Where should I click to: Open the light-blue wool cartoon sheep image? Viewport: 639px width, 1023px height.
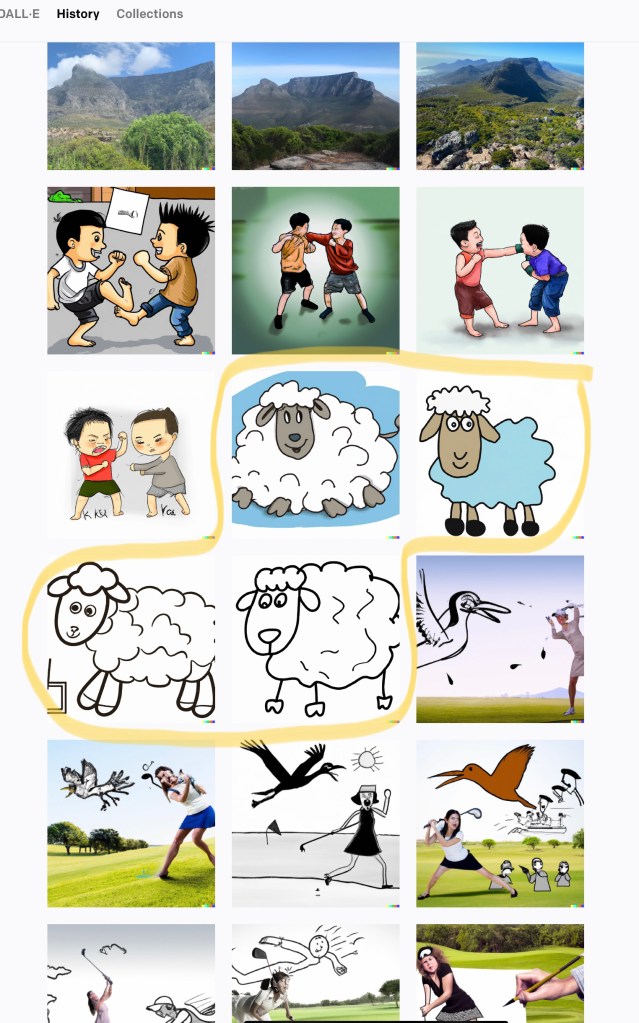click(x=499, y=454)
